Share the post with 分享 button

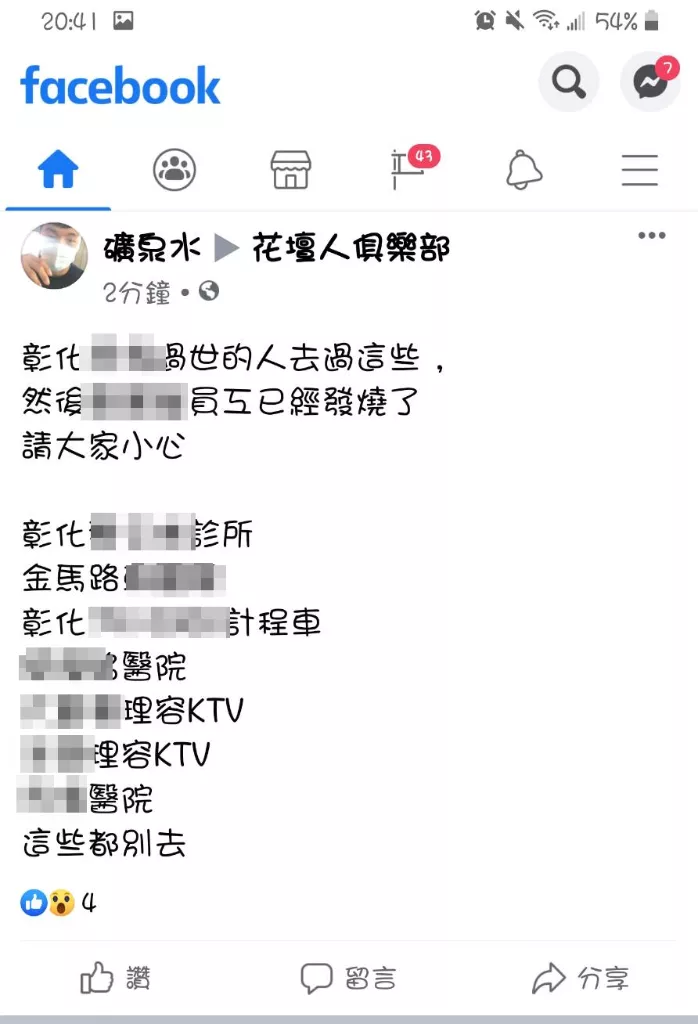tap(580, 978)
